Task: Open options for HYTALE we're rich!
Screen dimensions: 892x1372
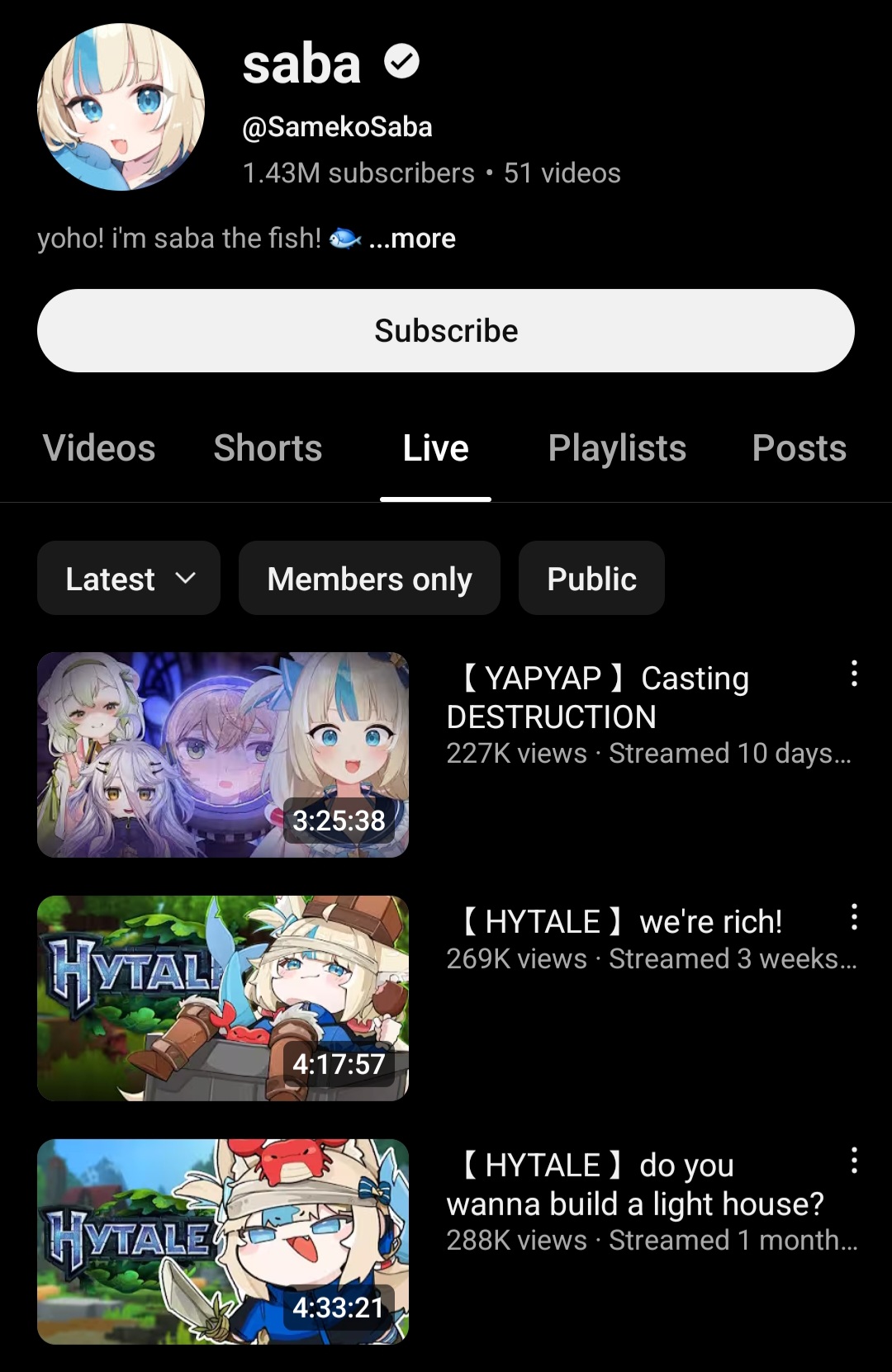Action: (x=854, y=917)
